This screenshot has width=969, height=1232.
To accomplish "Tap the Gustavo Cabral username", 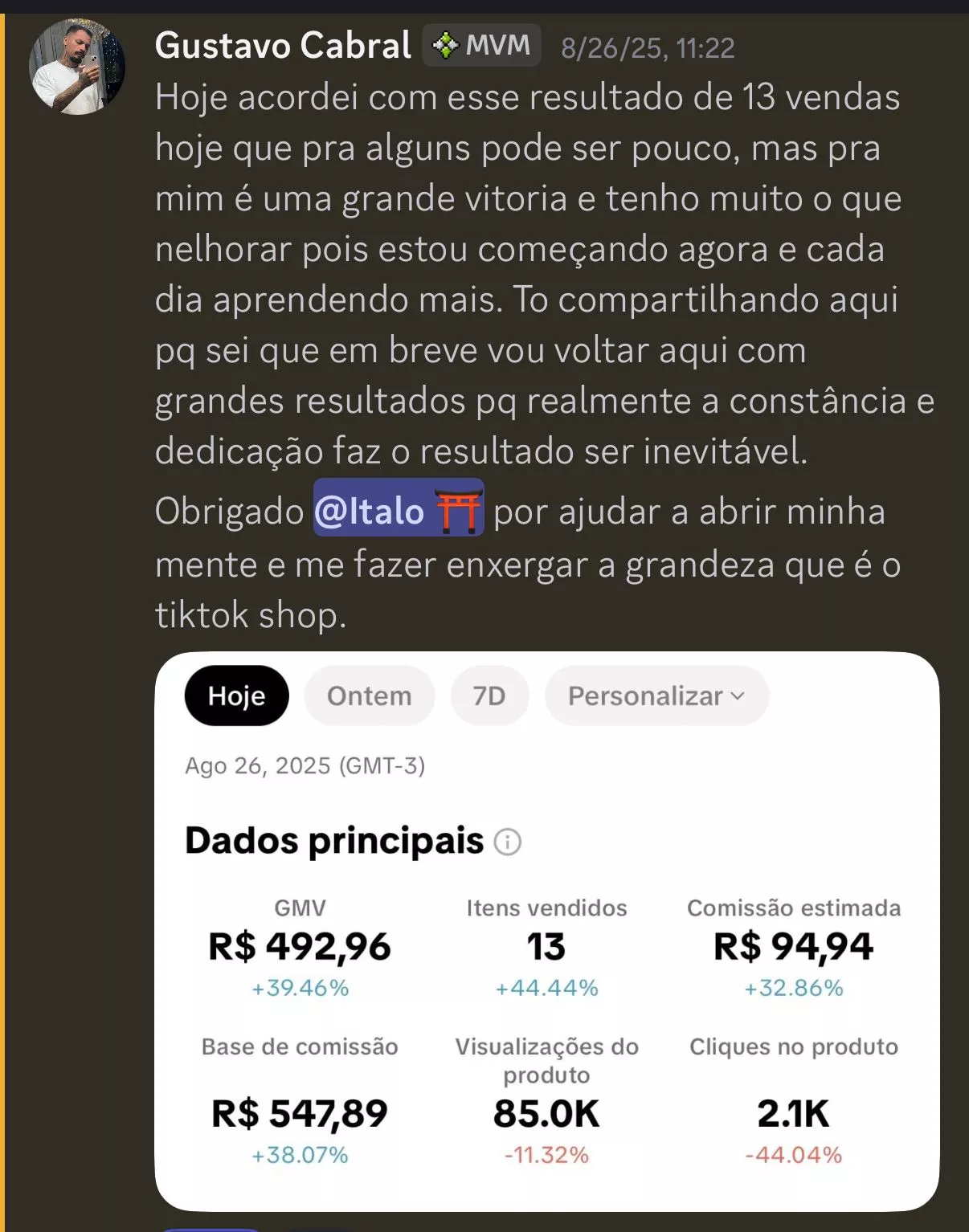I will (x=283, y=46).
